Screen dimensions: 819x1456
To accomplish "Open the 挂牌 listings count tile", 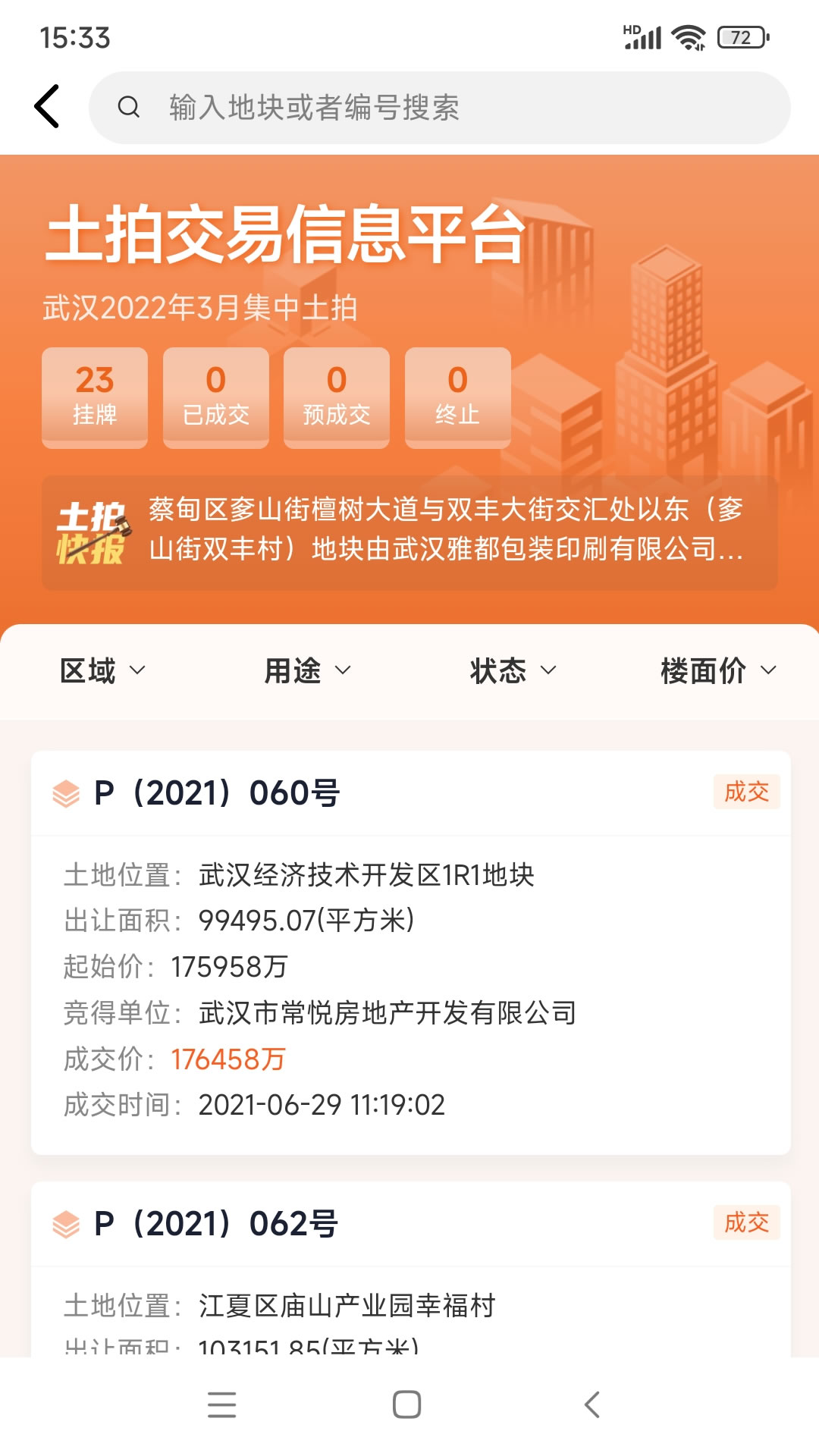I will tap(95, 396).
